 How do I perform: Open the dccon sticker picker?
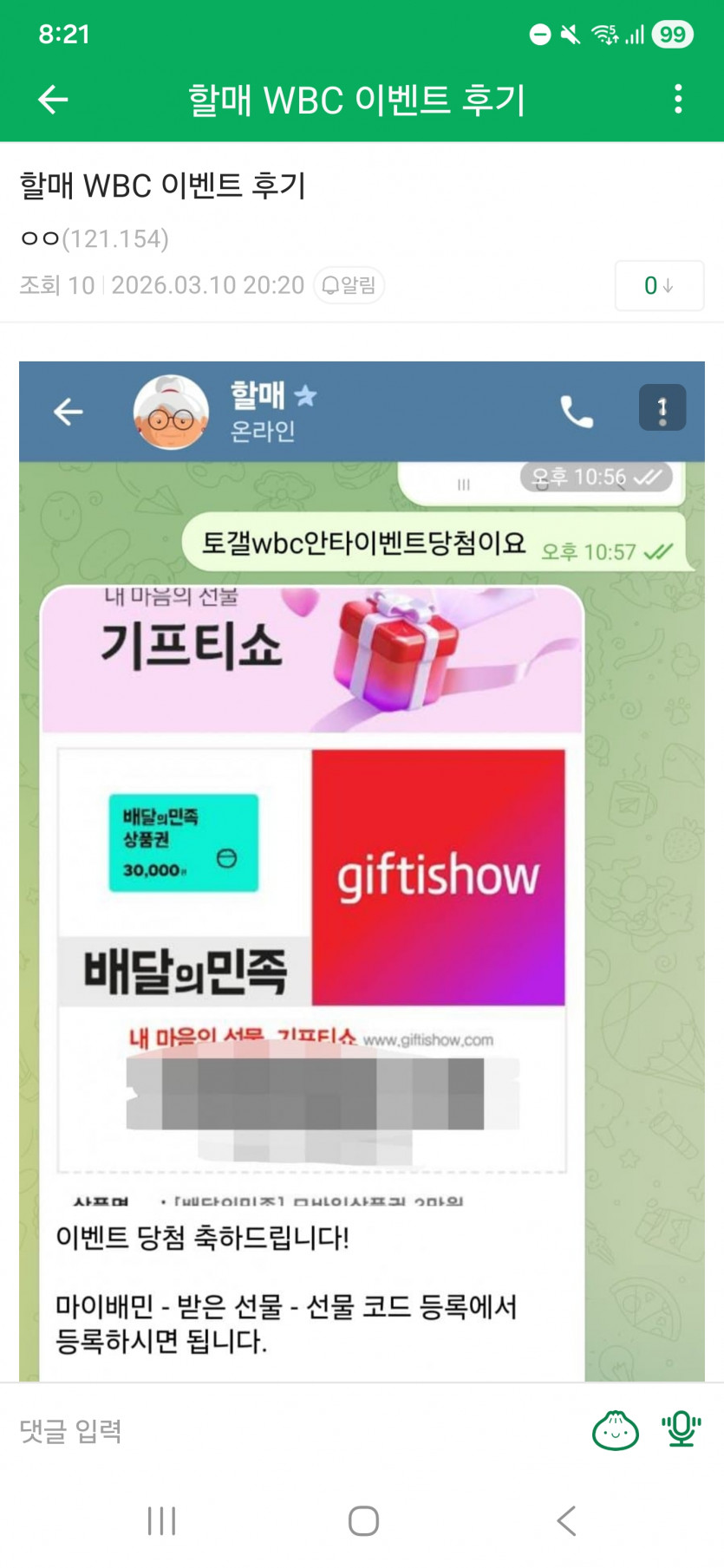(x=615, y=1430)
